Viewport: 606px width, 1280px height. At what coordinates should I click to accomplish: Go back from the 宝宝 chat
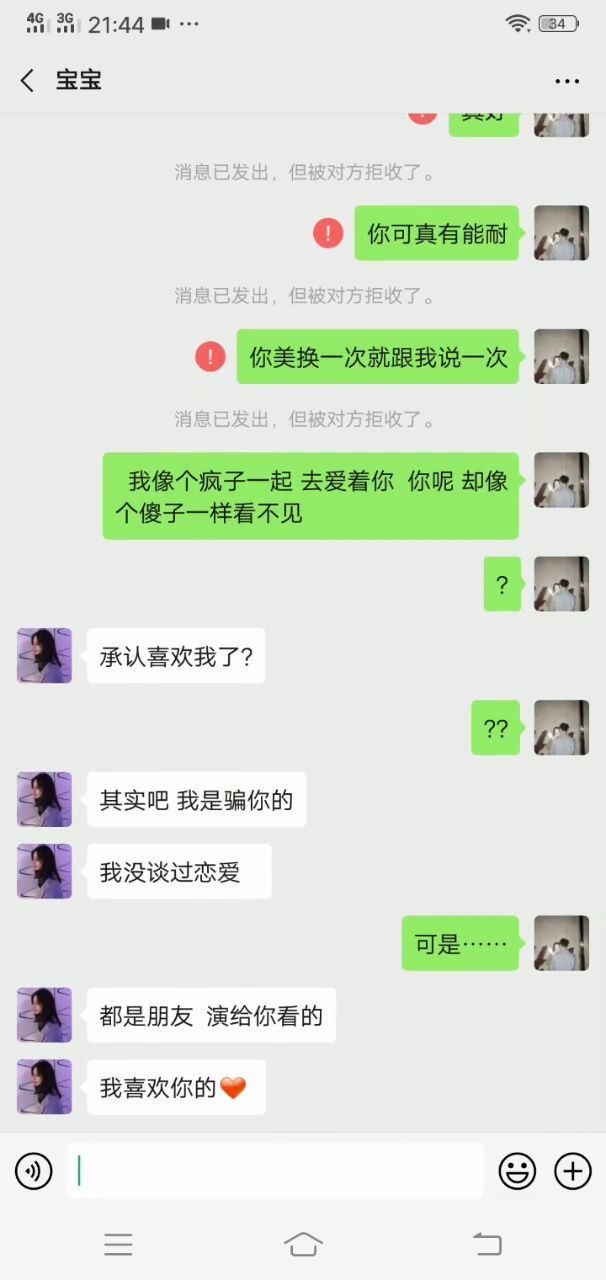(x=28, y=81)
